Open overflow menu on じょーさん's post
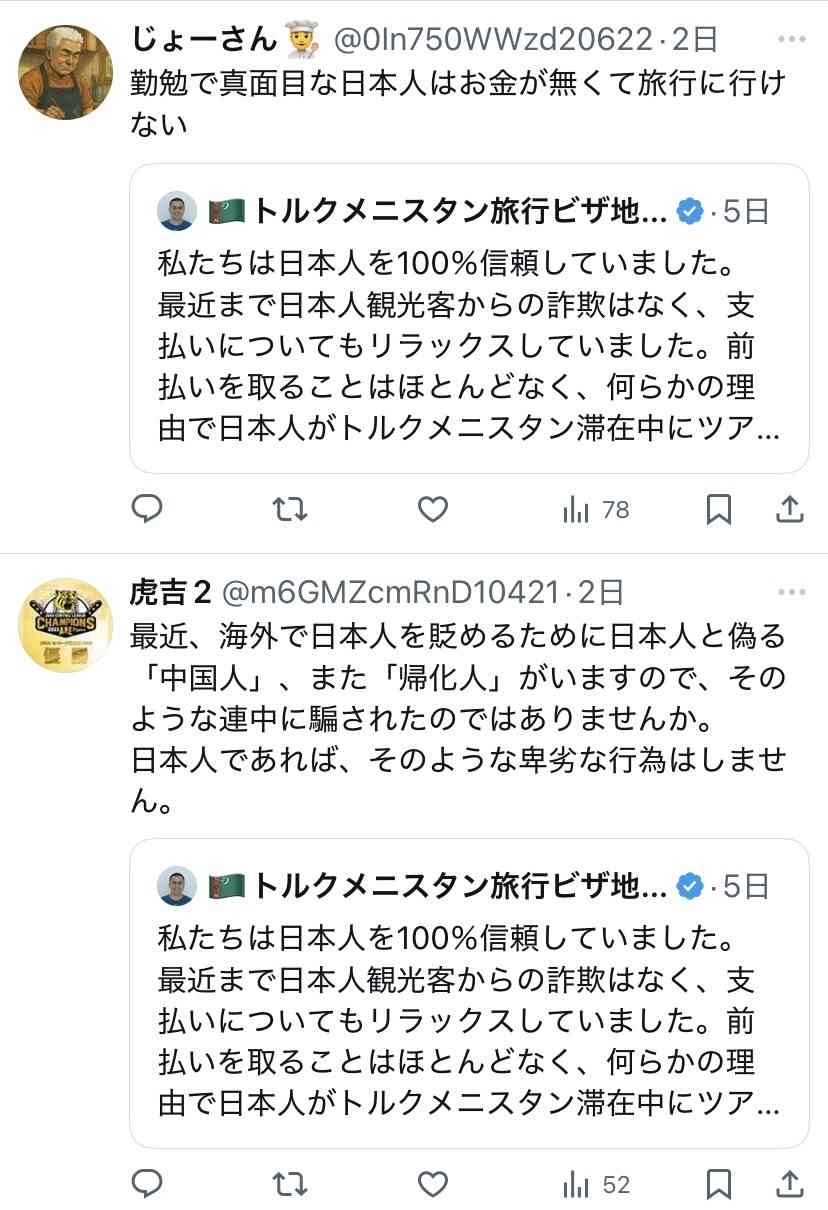The image size is (828, 1210). point(791,40)
